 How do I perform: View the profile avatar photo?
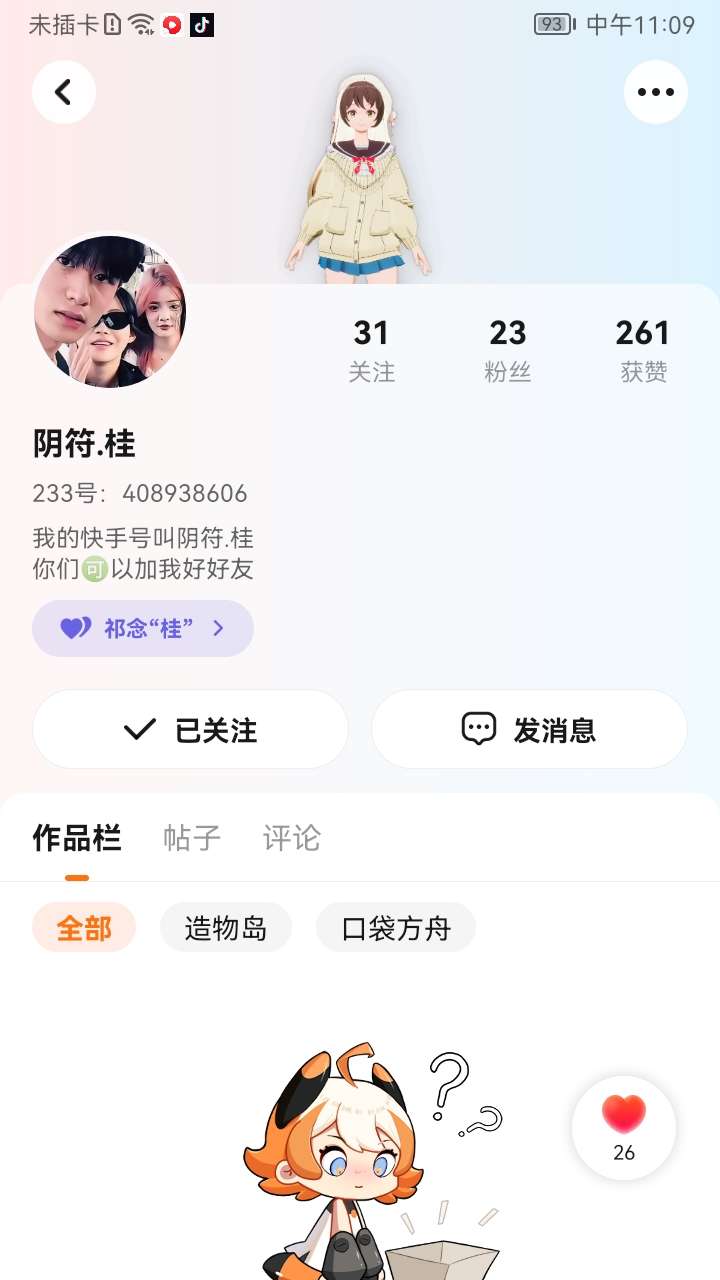click(110, 311)
